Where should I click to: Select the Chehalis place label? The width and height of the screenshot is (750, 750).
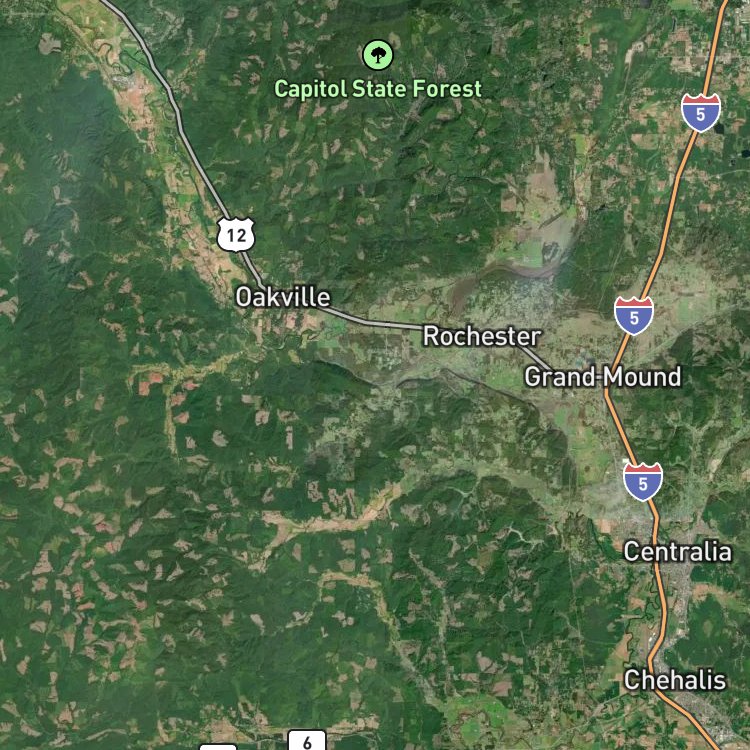click(675, 680)
